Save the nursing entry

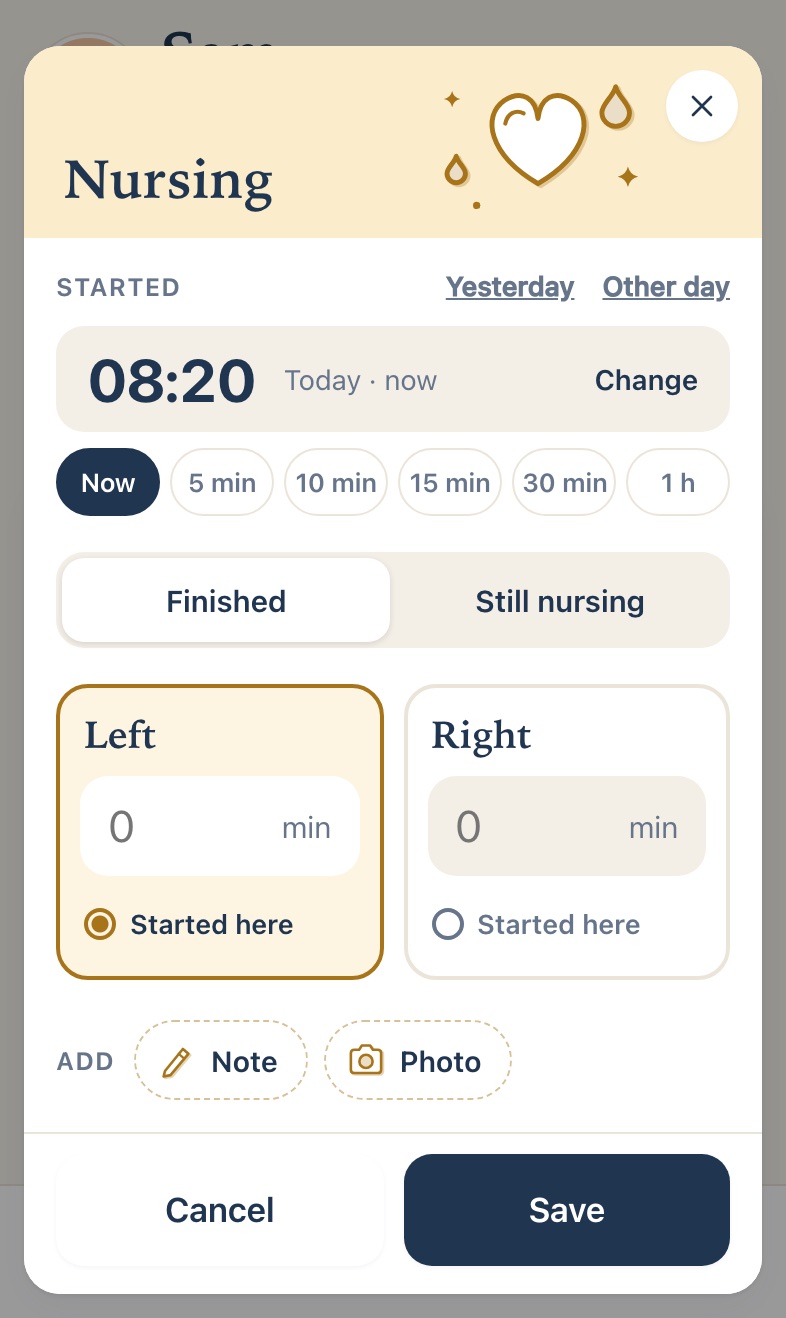[567, 1210]
